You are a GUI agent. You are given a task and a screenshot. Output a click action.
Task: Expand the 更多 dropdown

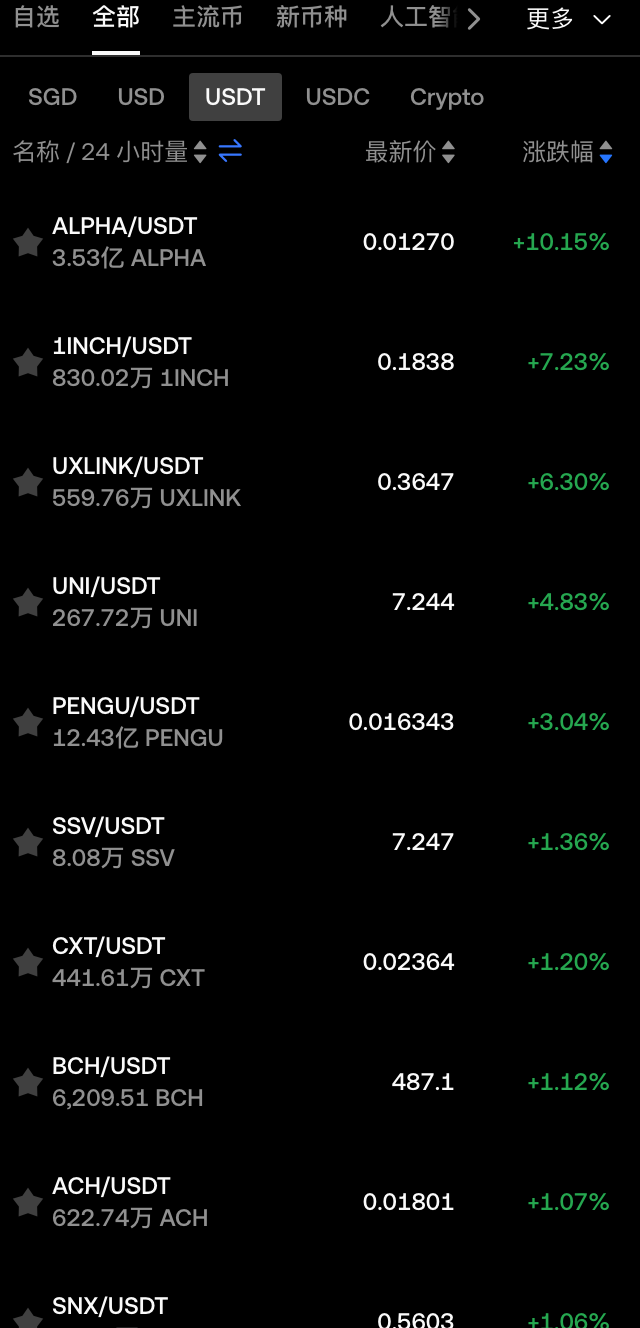pos(568,19)
